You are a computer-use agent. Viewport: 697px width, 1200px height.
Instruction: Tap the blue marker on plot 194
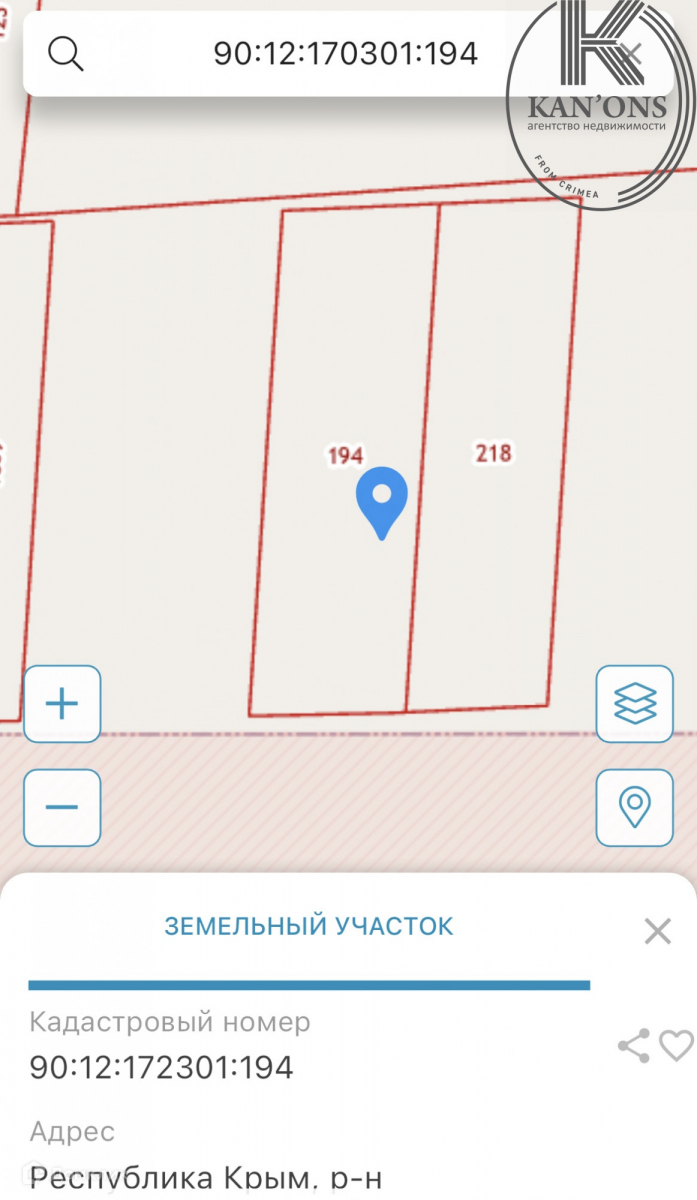point(382,498)
